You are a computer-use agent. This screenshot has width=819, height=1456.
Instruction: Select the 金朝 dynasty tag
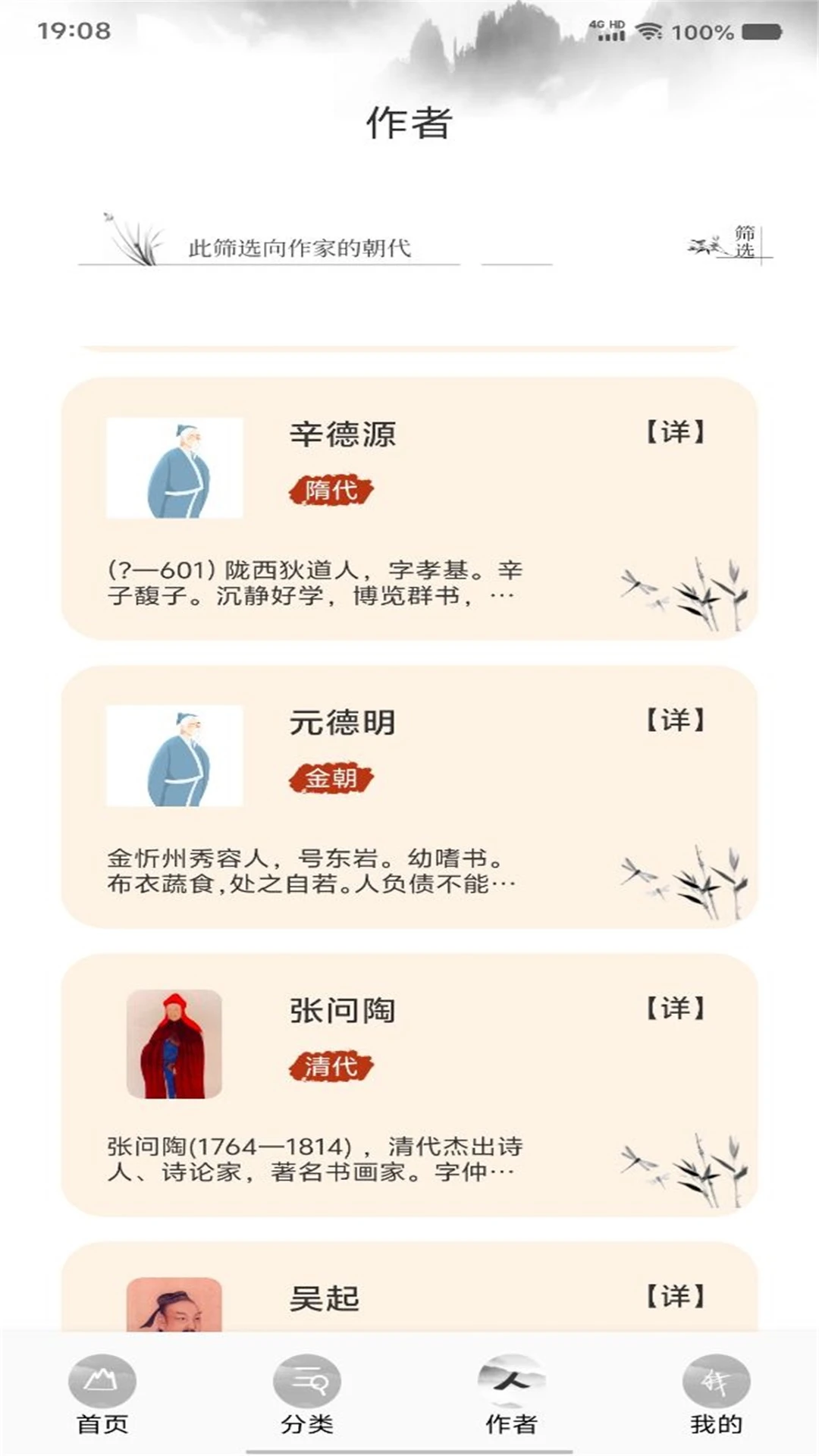(x=334, y=777)
